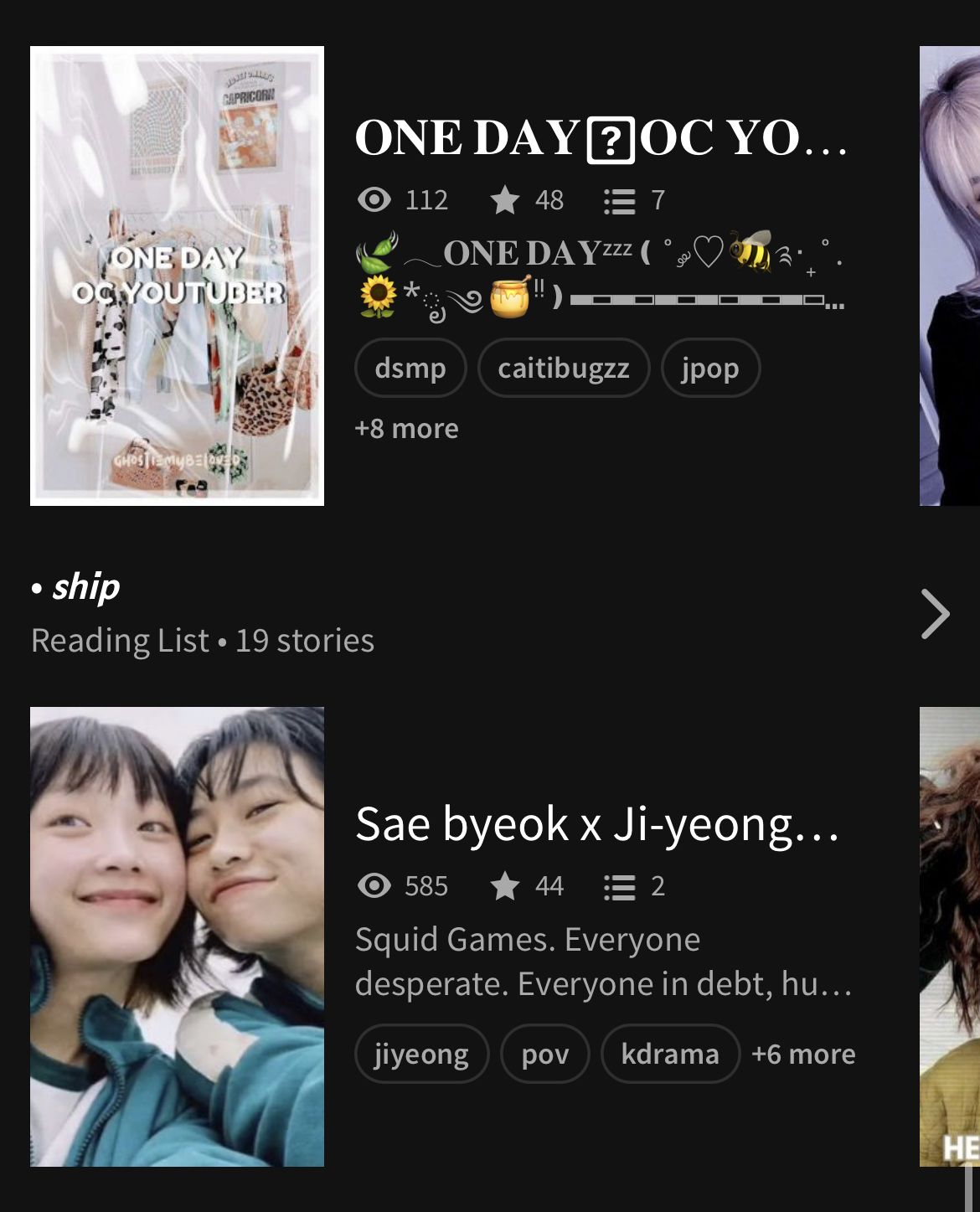Open Sae byeok x Ji-yeong story cover
The width and height of the screenshot is (980, 1212).
[x=177, y=936]
